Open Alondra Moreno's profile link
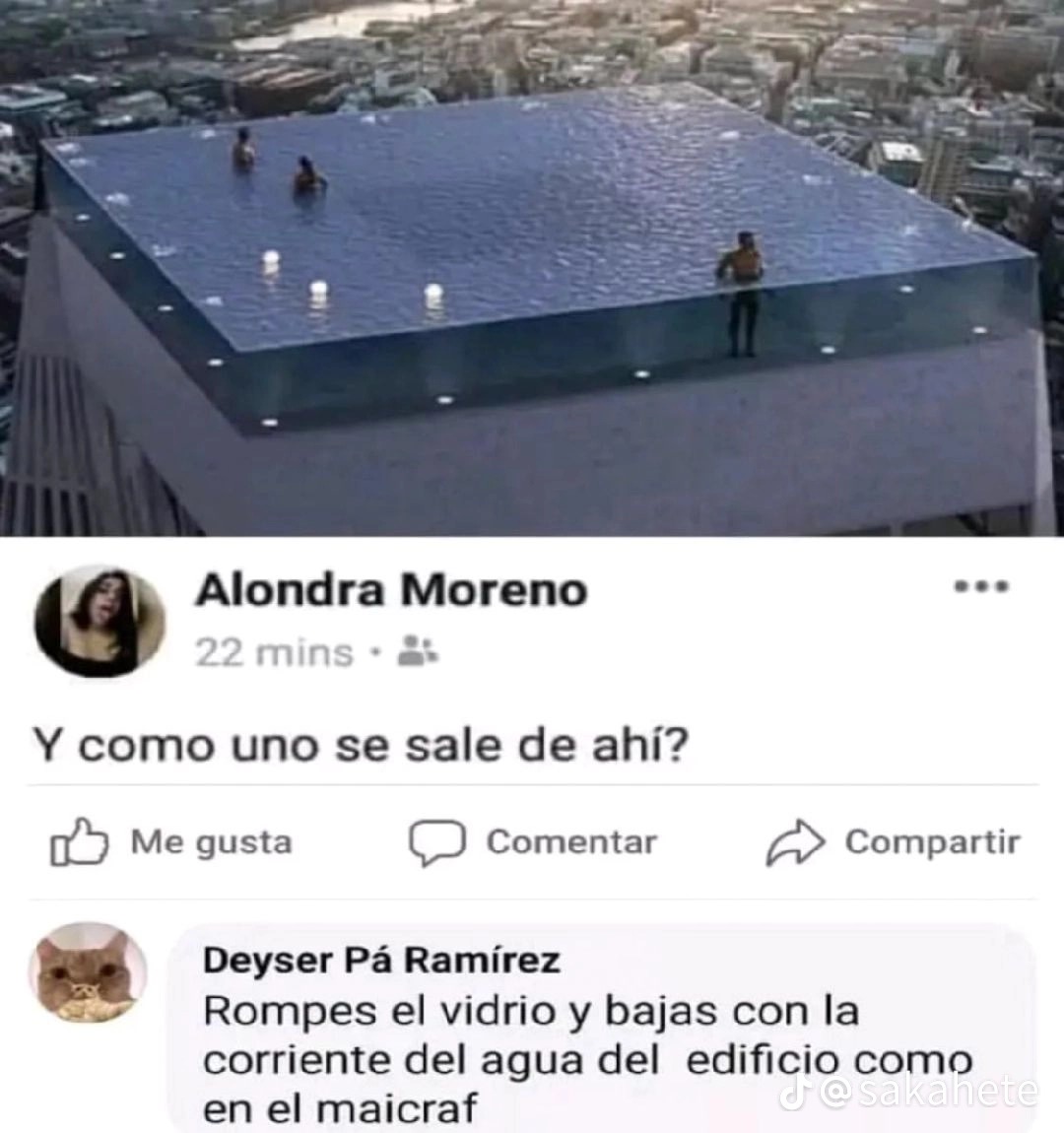The width and height of the screenshot is (1064, 1133). 393,589
